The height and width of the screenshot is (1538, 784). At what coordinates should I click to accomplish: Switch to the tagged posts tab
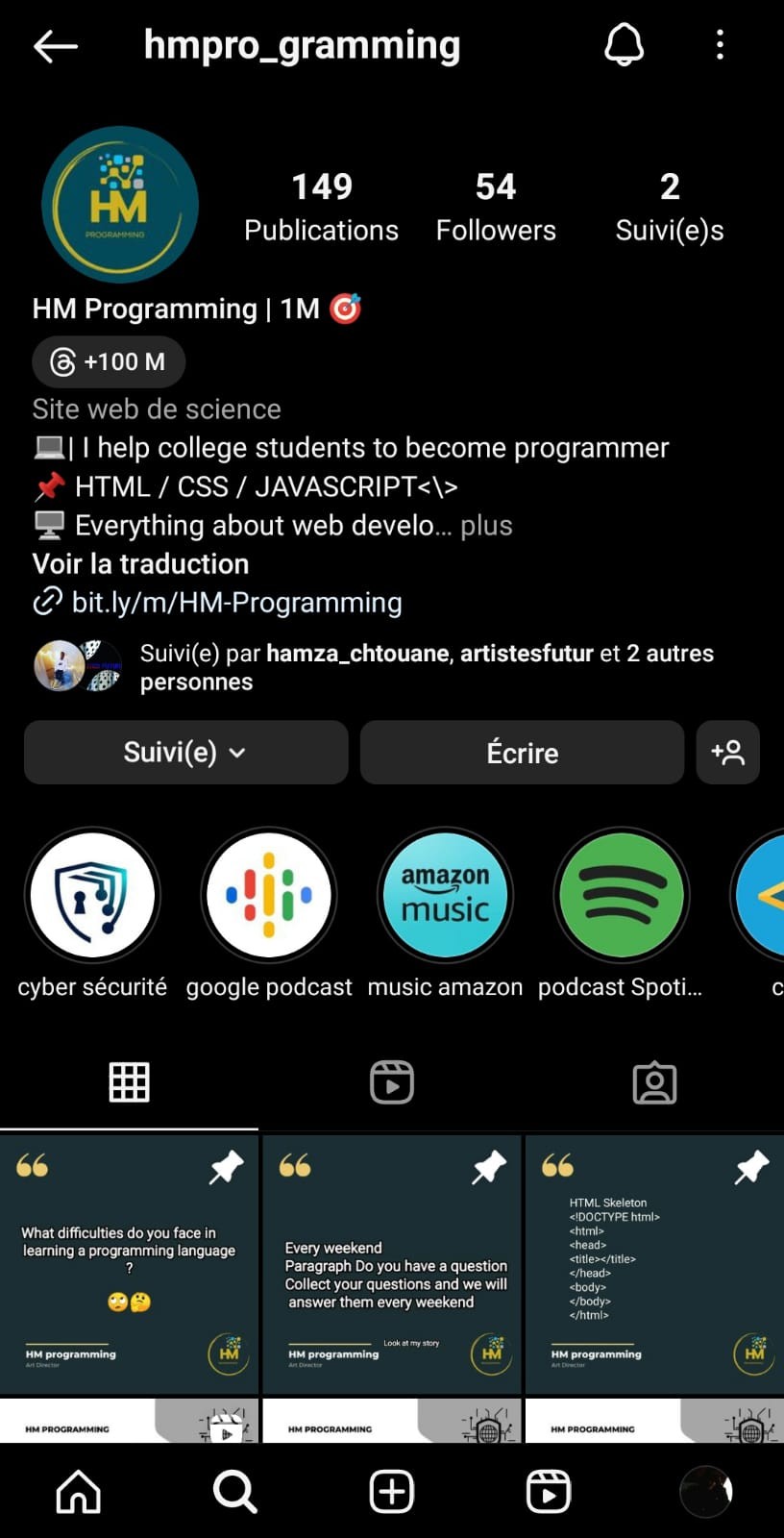click(x=655, y=1082)
